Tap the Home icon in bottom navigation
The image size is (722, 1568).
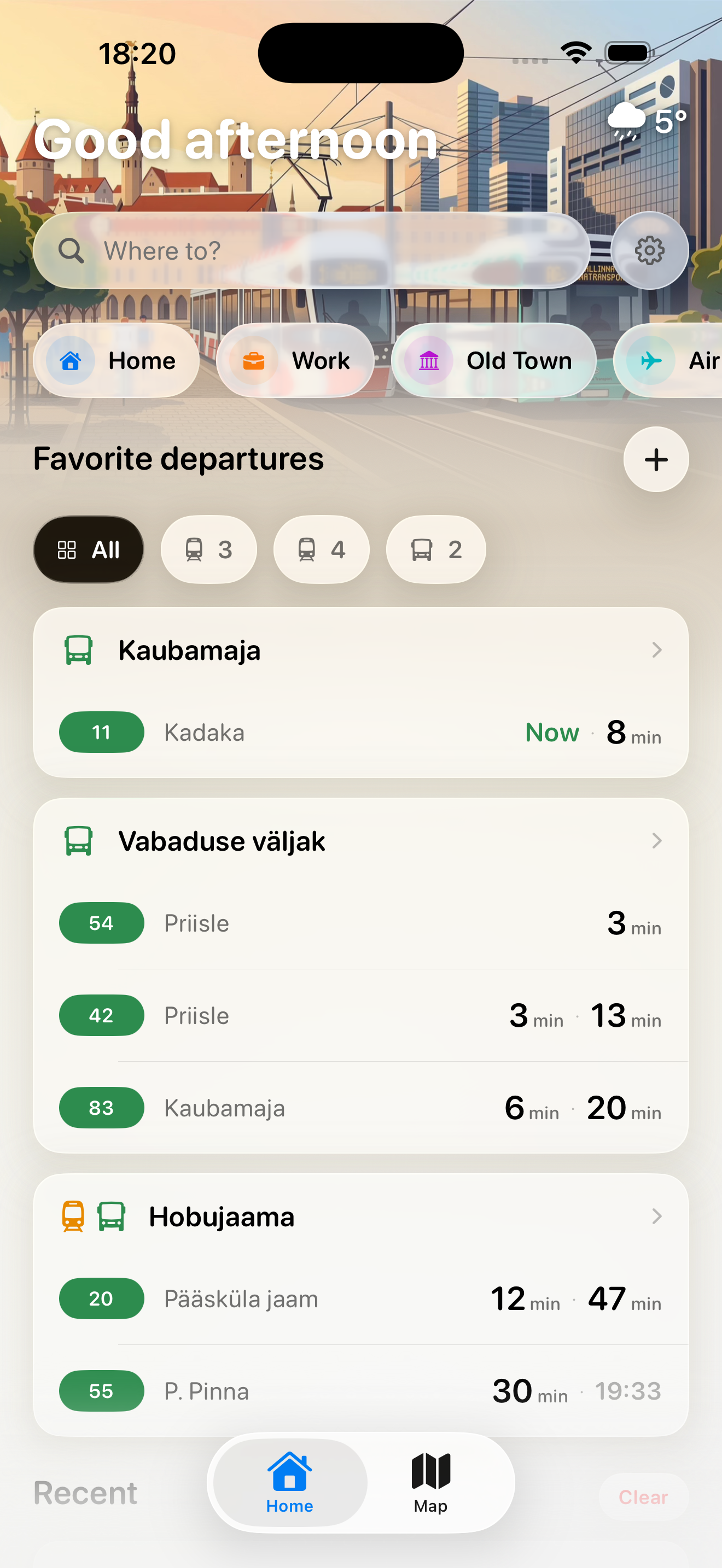[289, 1470]
